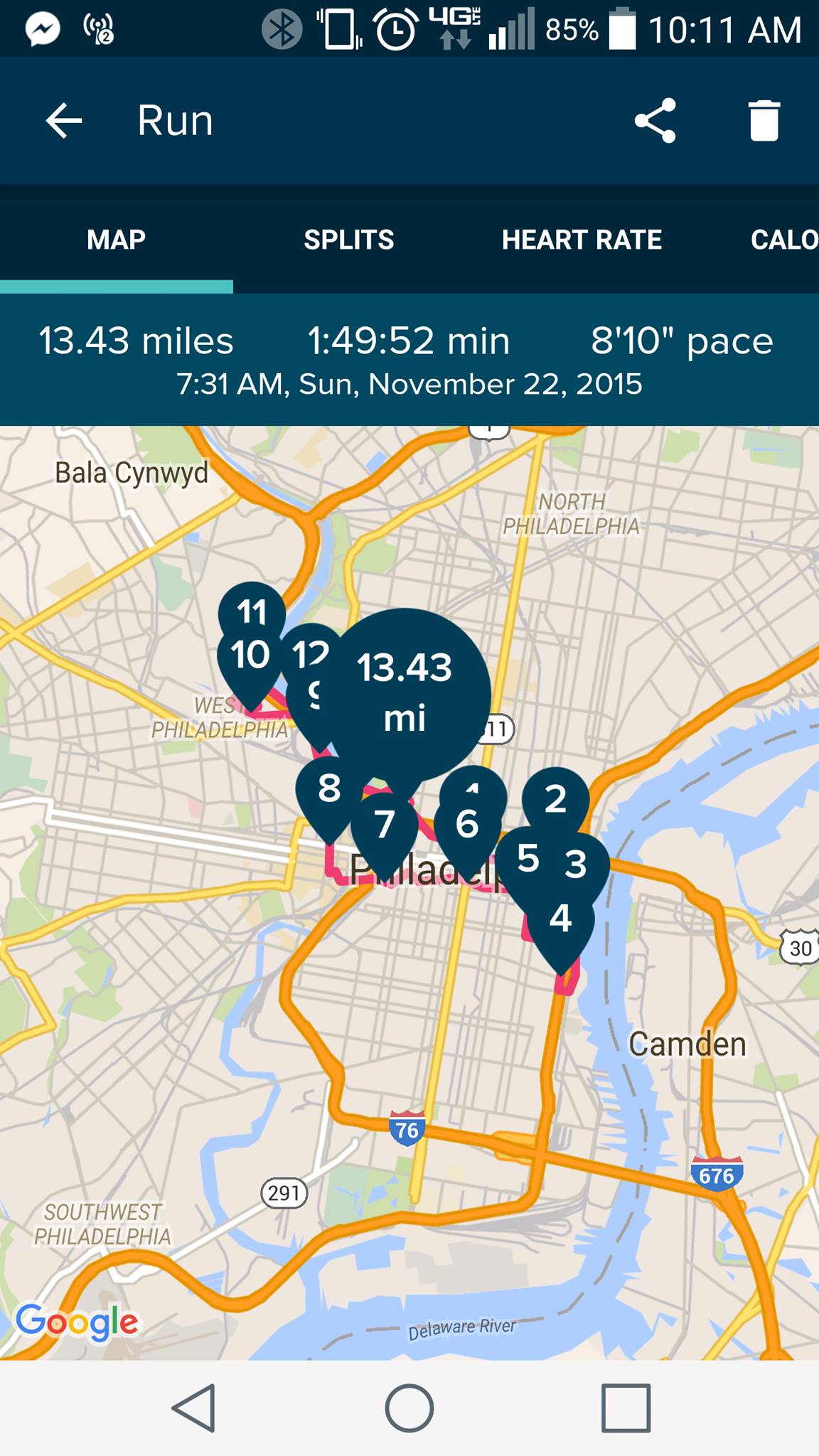Switch to the Splits tab

point(349,240)
